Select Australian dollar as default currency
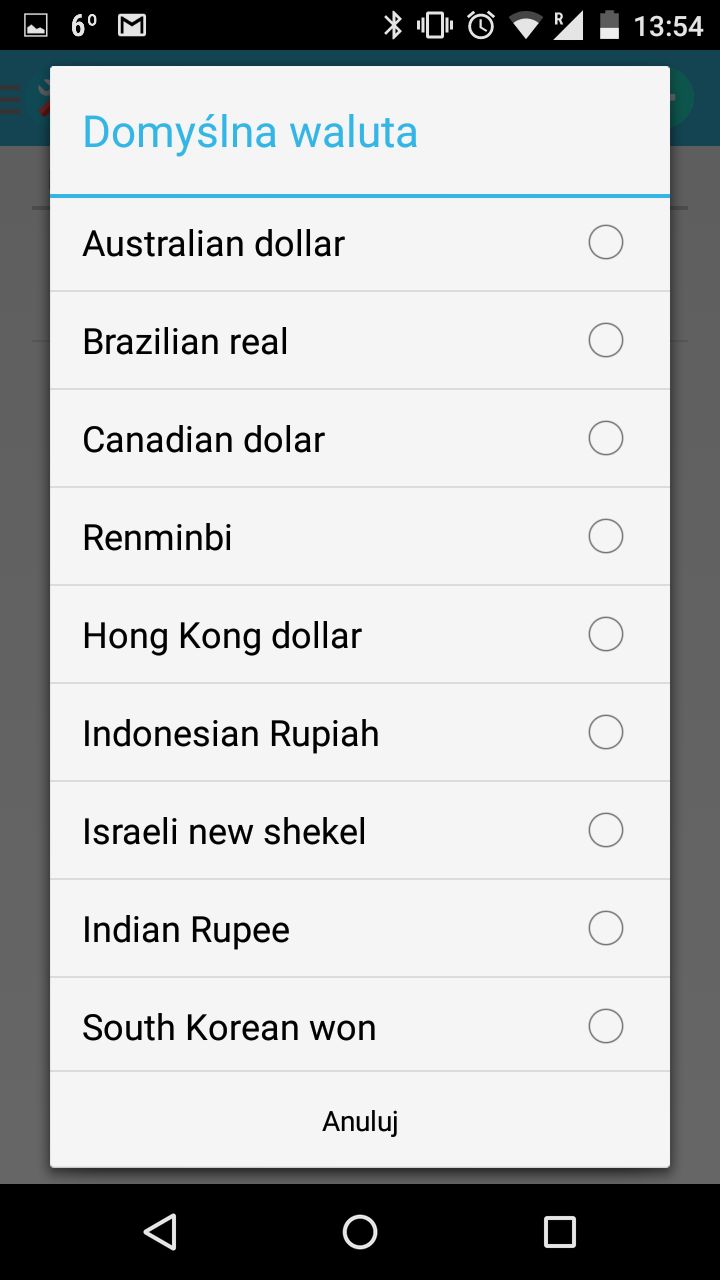 click(360, 243)
